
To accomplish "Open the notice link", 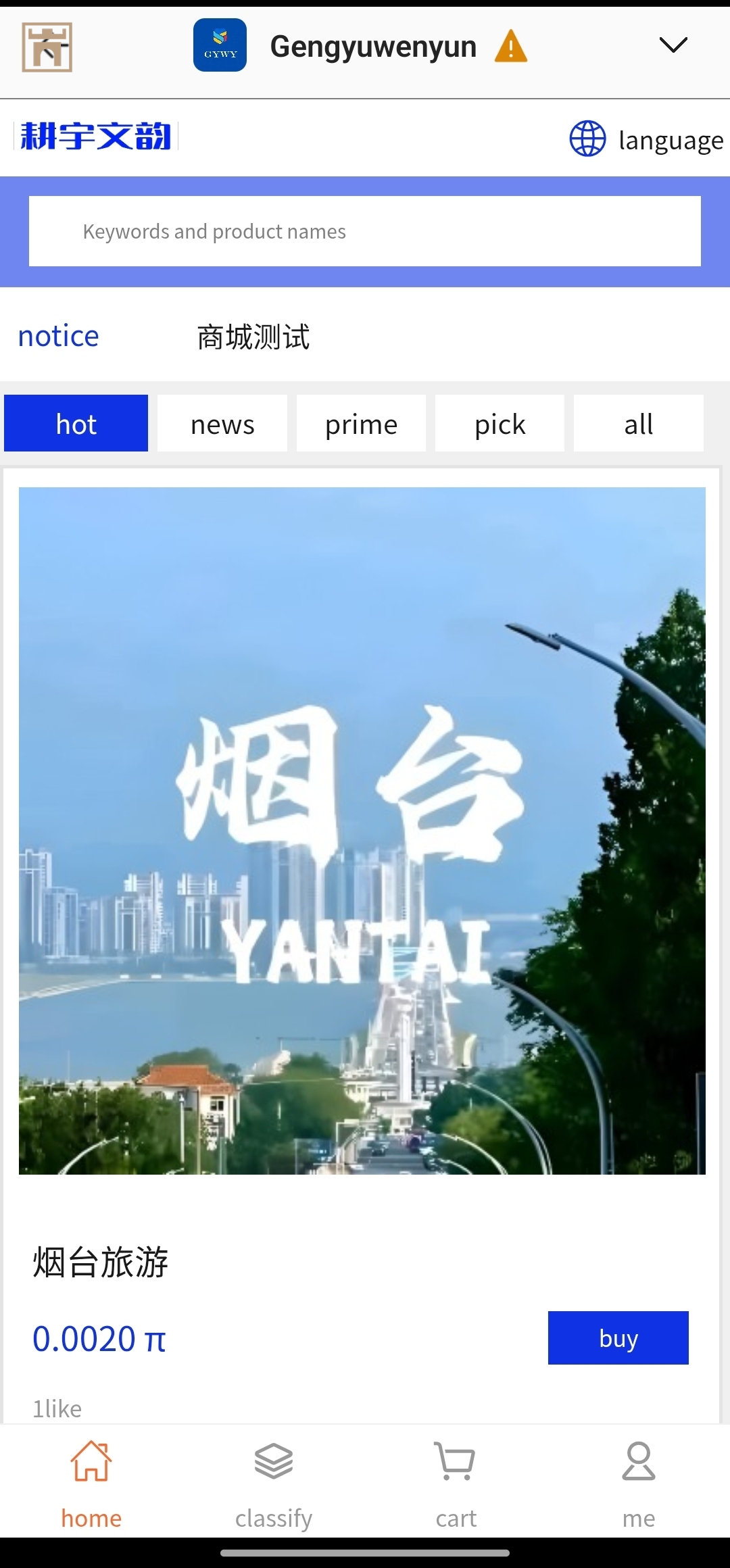I will point(58,335).
